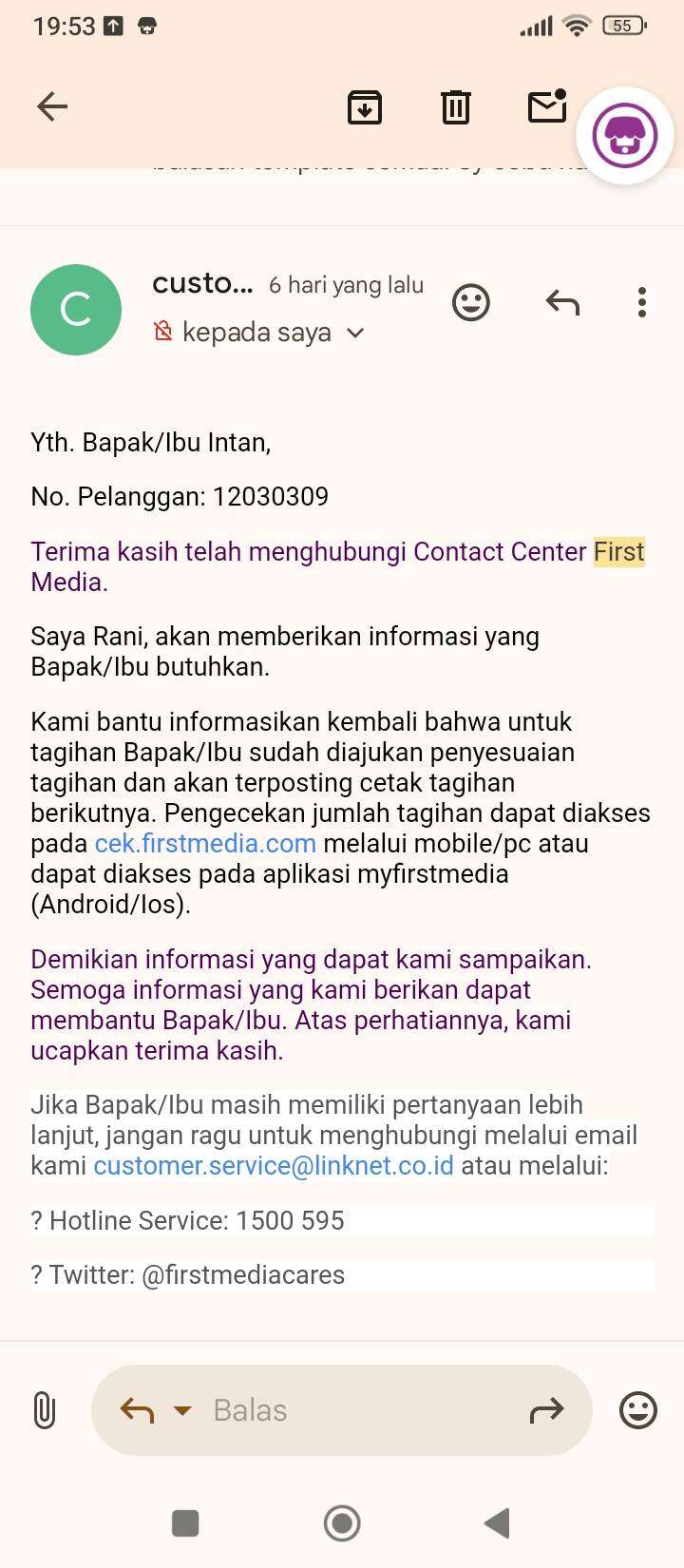Open reply type dropdown in Balas bar
684x1568 pixels.
(x=182, y=1411)
